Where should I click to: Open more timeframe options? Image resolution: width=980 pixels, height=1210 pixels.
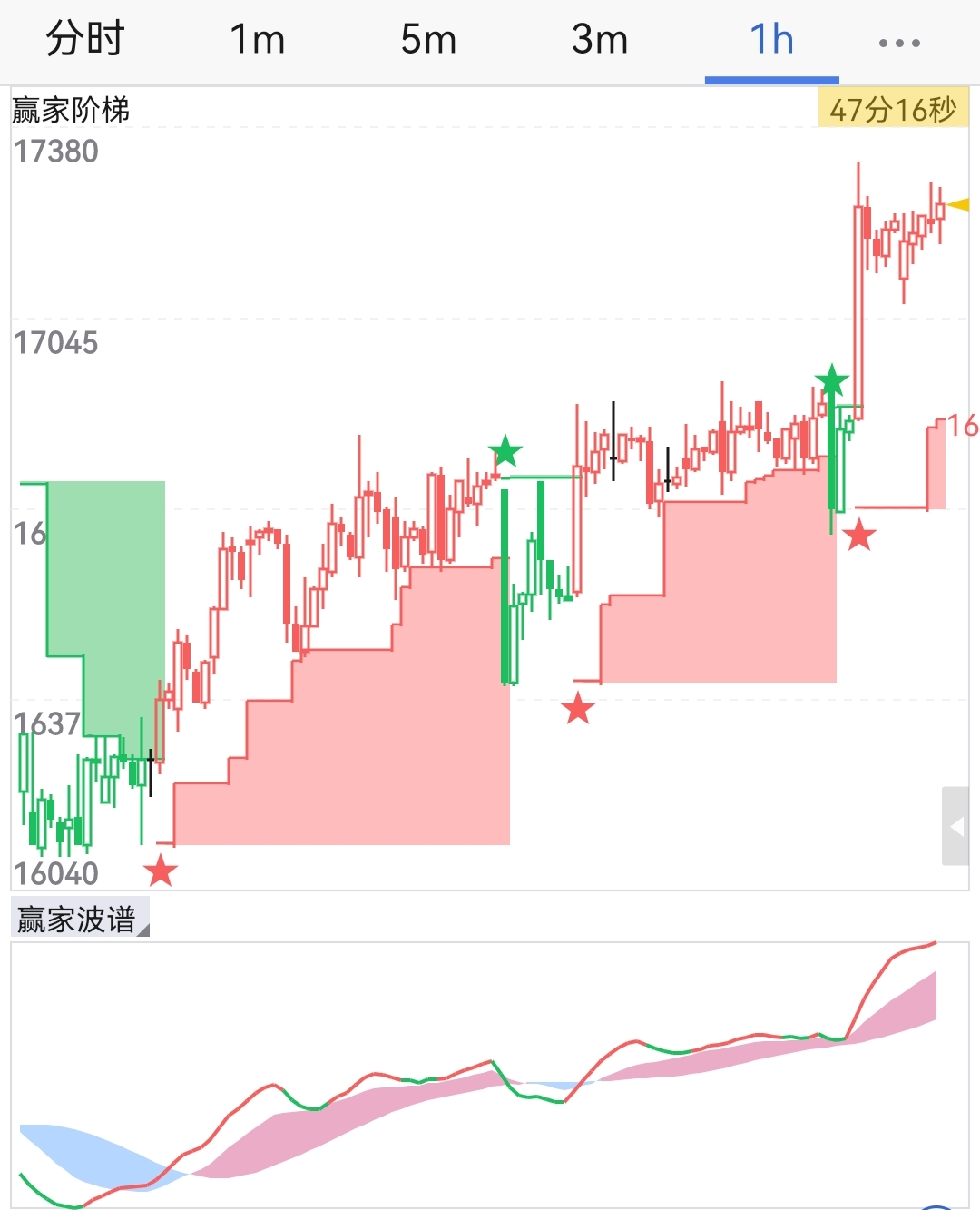[899, 42]
